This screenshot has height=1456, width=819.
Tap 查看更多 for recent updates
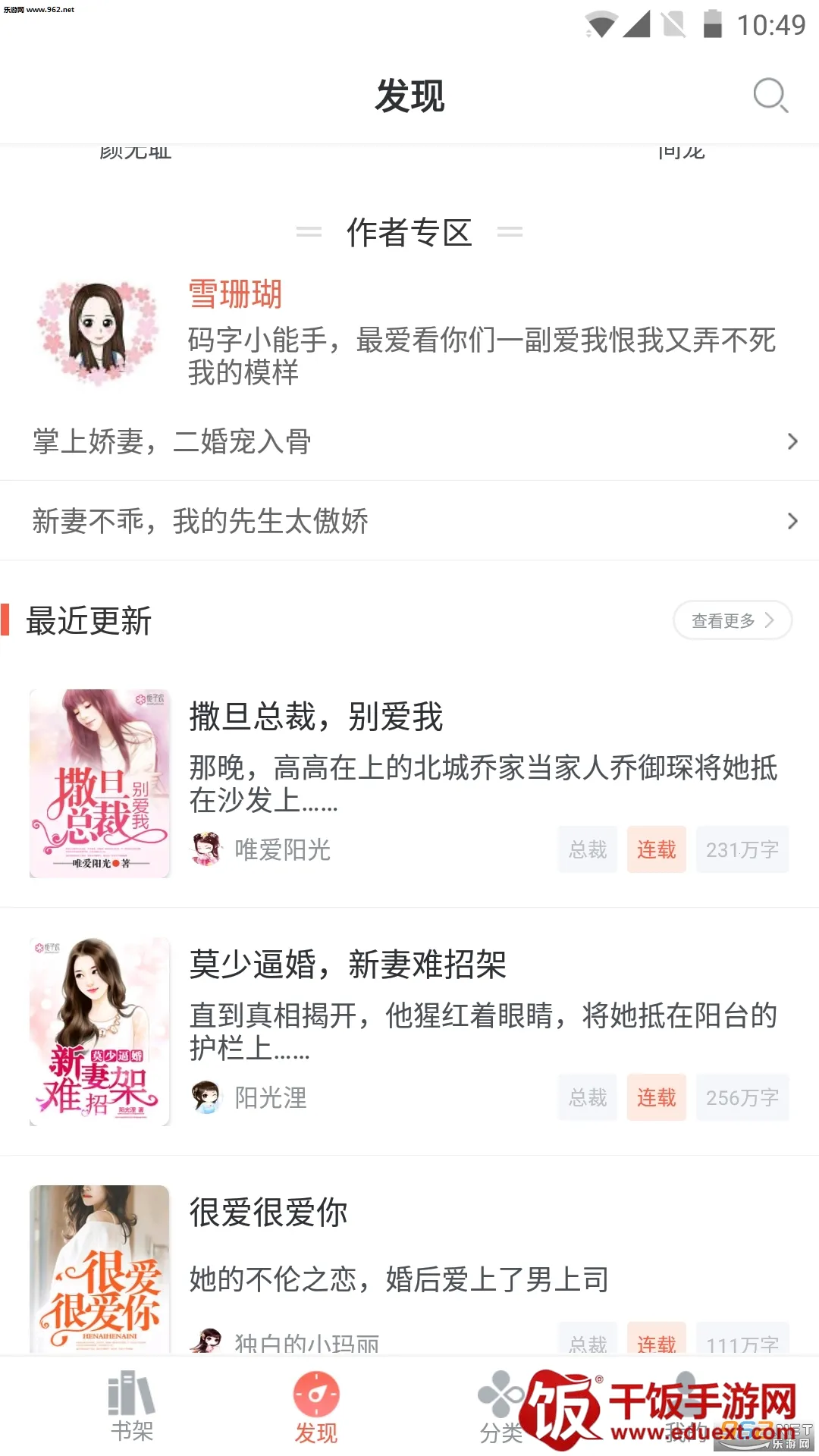[x=732, y=620]
